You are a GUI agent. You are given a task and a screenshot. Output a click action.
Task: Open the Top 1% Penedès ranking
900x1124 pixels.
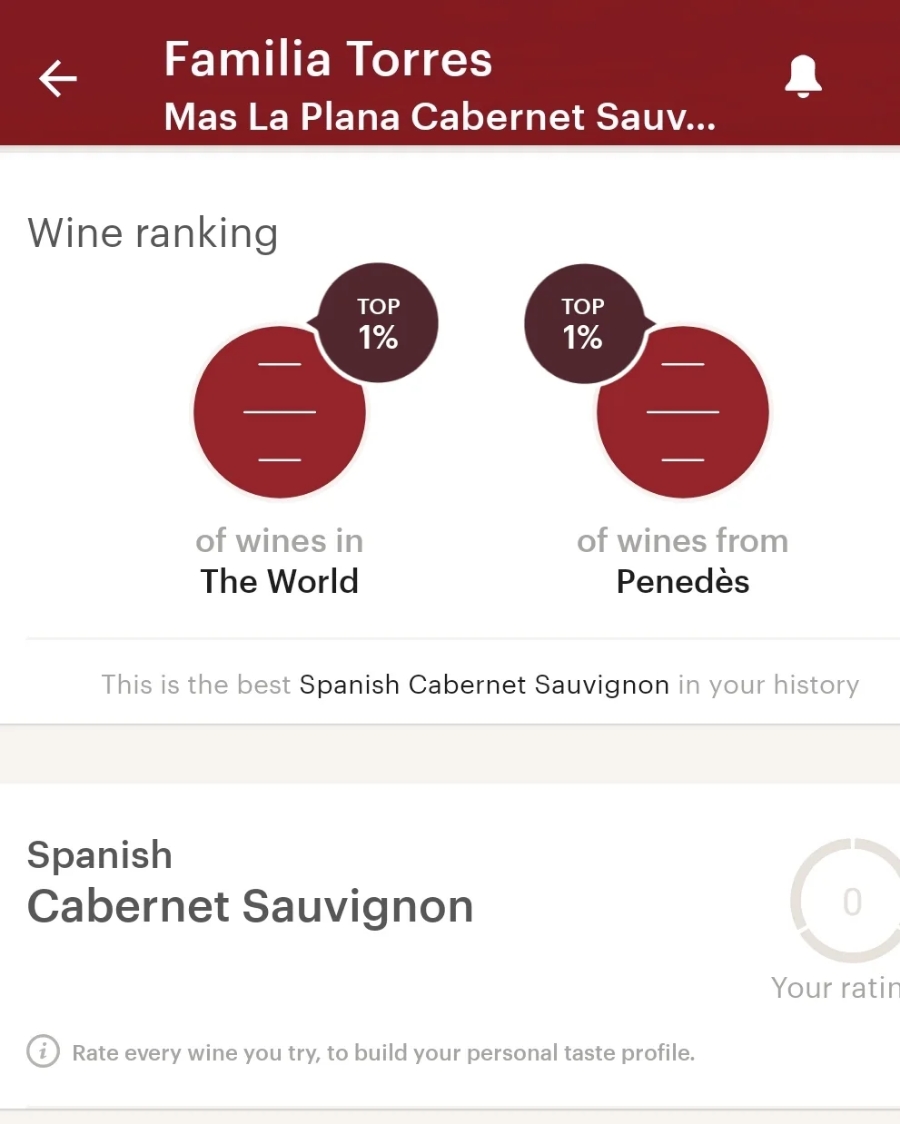click(x=682, y=412)
